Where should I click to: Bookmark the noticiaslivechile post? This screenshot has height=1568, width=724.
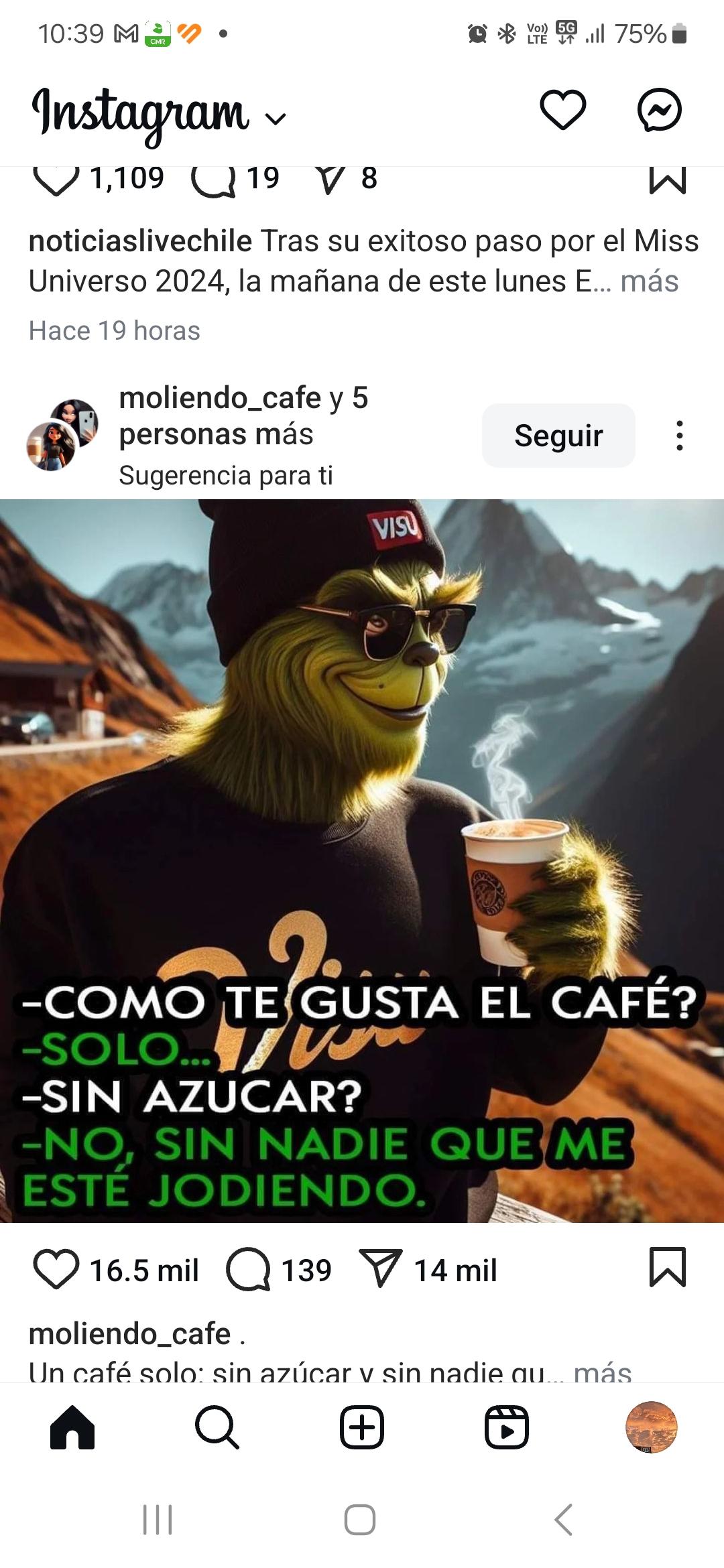tap(667, 180)
